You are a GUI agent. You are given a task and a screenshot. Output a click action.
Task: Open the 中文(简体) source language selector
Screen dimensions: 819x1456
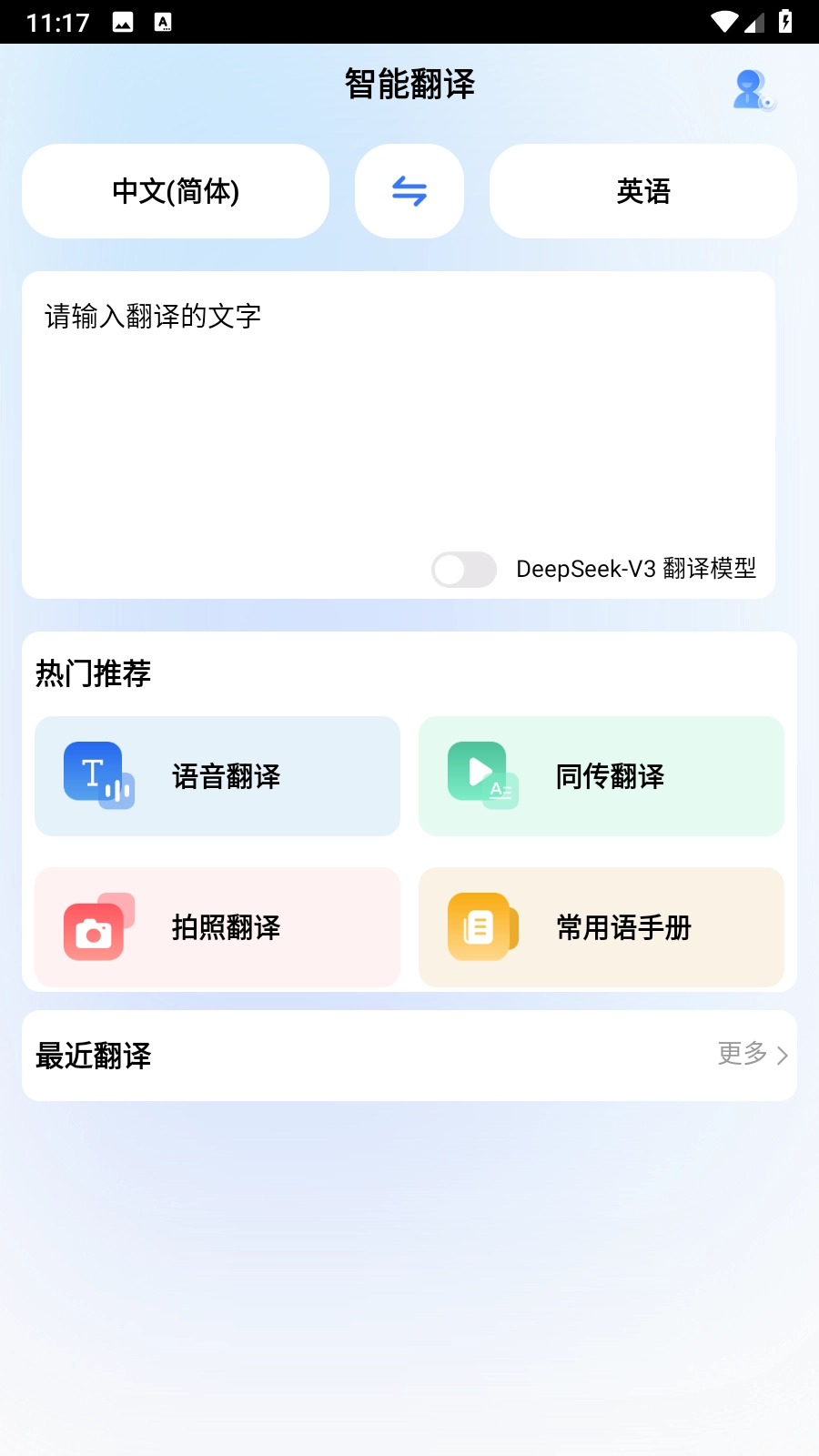[175, 191]
